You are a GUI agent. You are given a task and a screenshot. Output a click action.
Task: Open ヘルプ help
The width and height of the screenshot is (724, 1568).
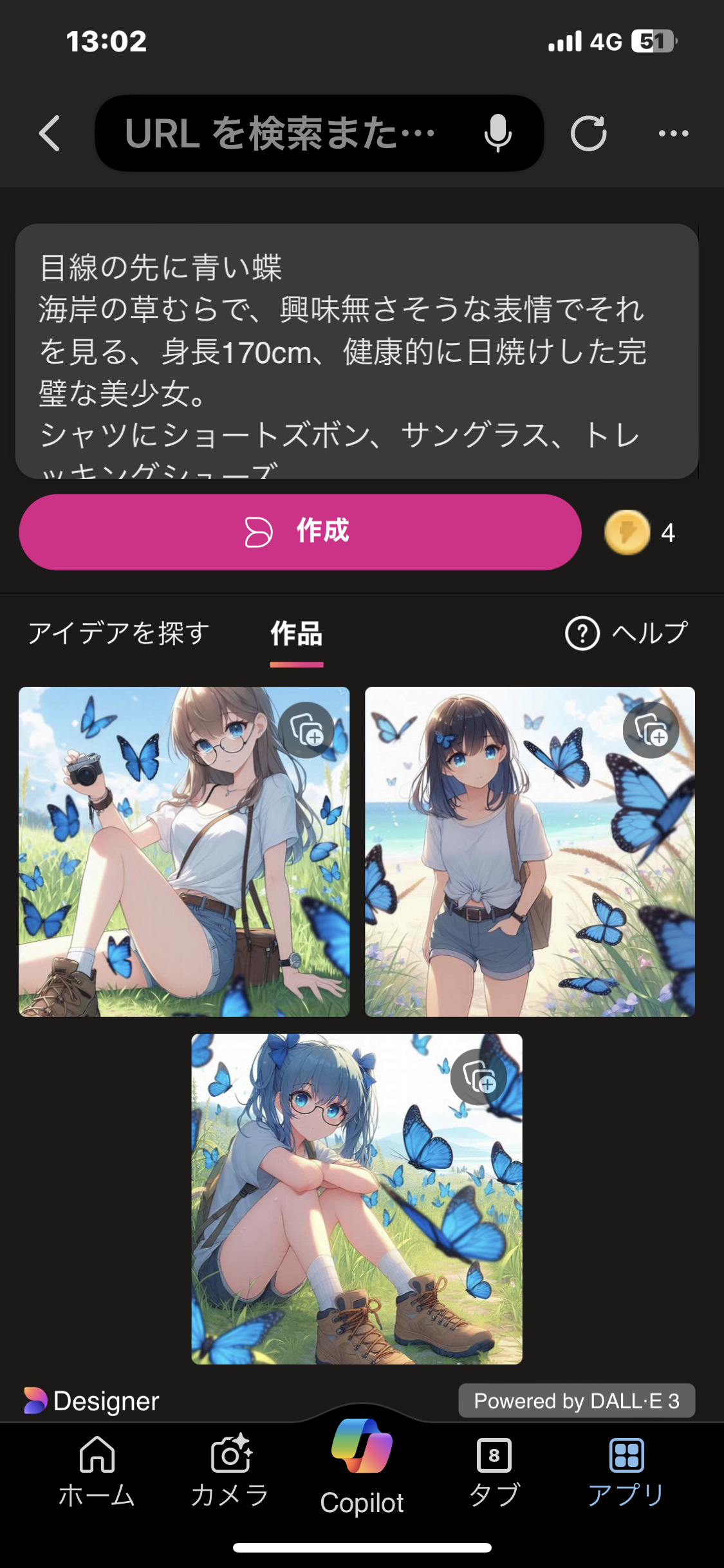point(627,633)
